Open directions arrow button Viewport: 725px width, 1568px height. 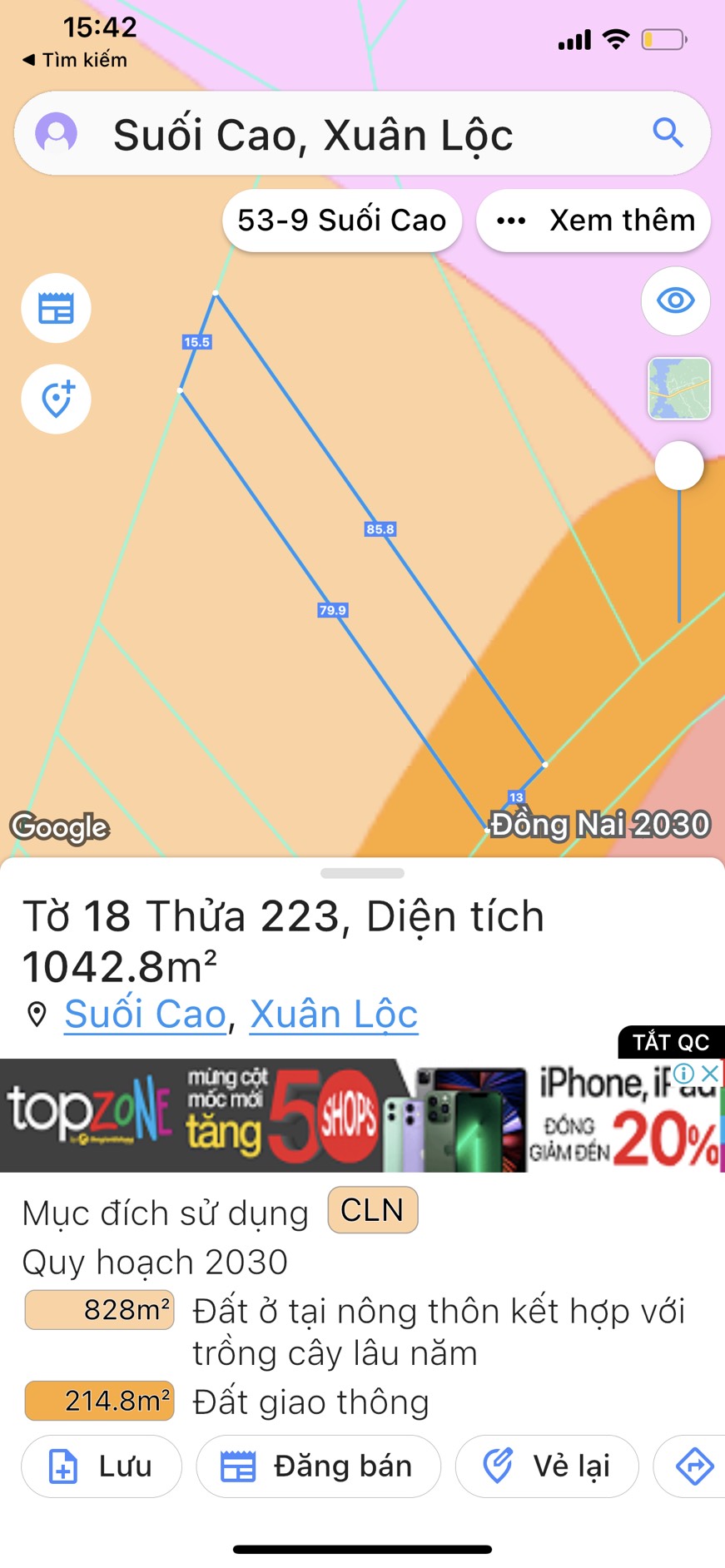click(x=693, y=1466)
